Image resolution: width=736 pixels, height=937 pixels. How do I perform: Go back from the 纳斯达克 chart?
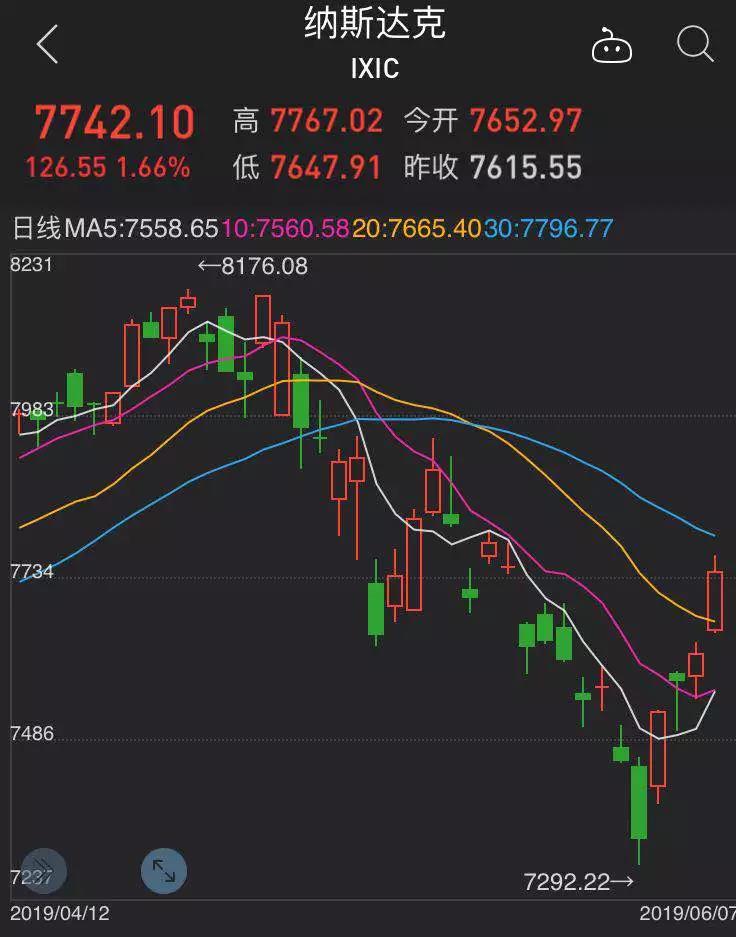pos(47,45)
